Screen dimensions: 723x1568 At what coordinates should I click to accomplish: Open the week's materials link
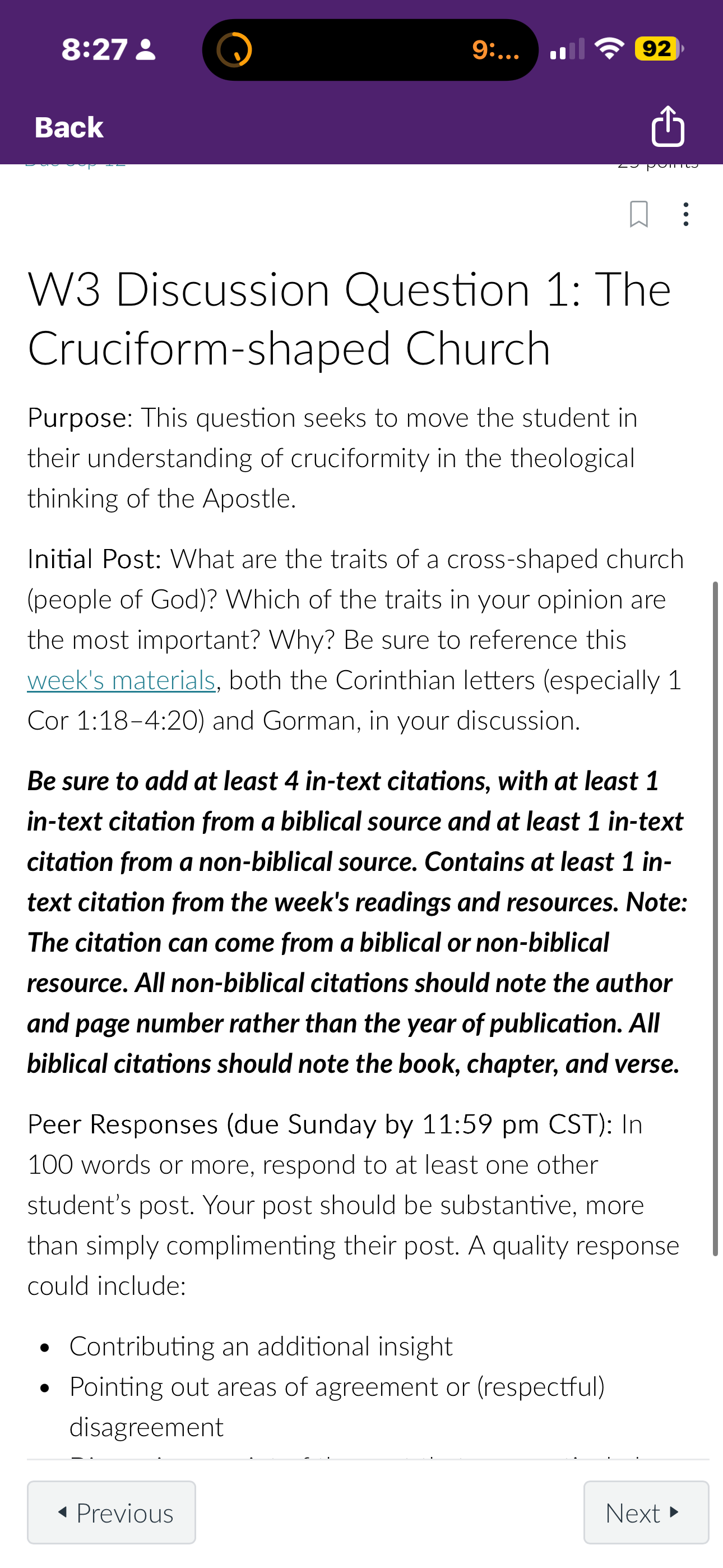coord(121,680)
